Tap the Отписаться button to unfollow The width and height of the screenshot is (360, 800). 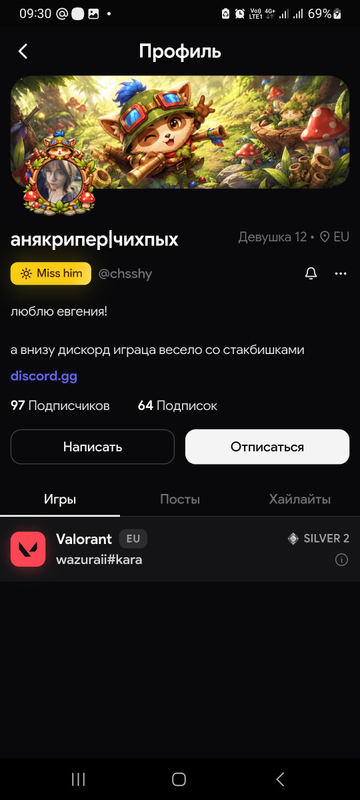coord(267,447)
